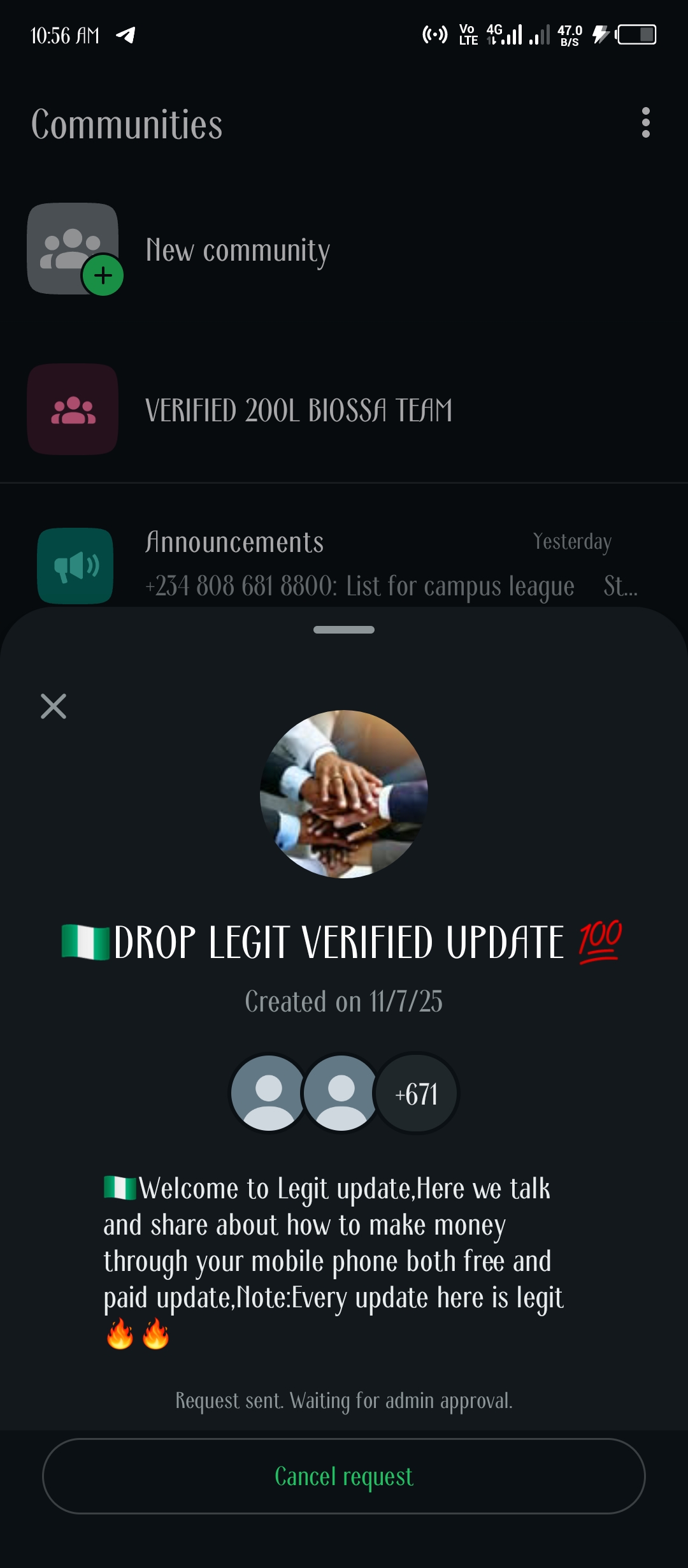688x1568 pixels.
Task: View the group profile photo
Action: tap(344, 794)
